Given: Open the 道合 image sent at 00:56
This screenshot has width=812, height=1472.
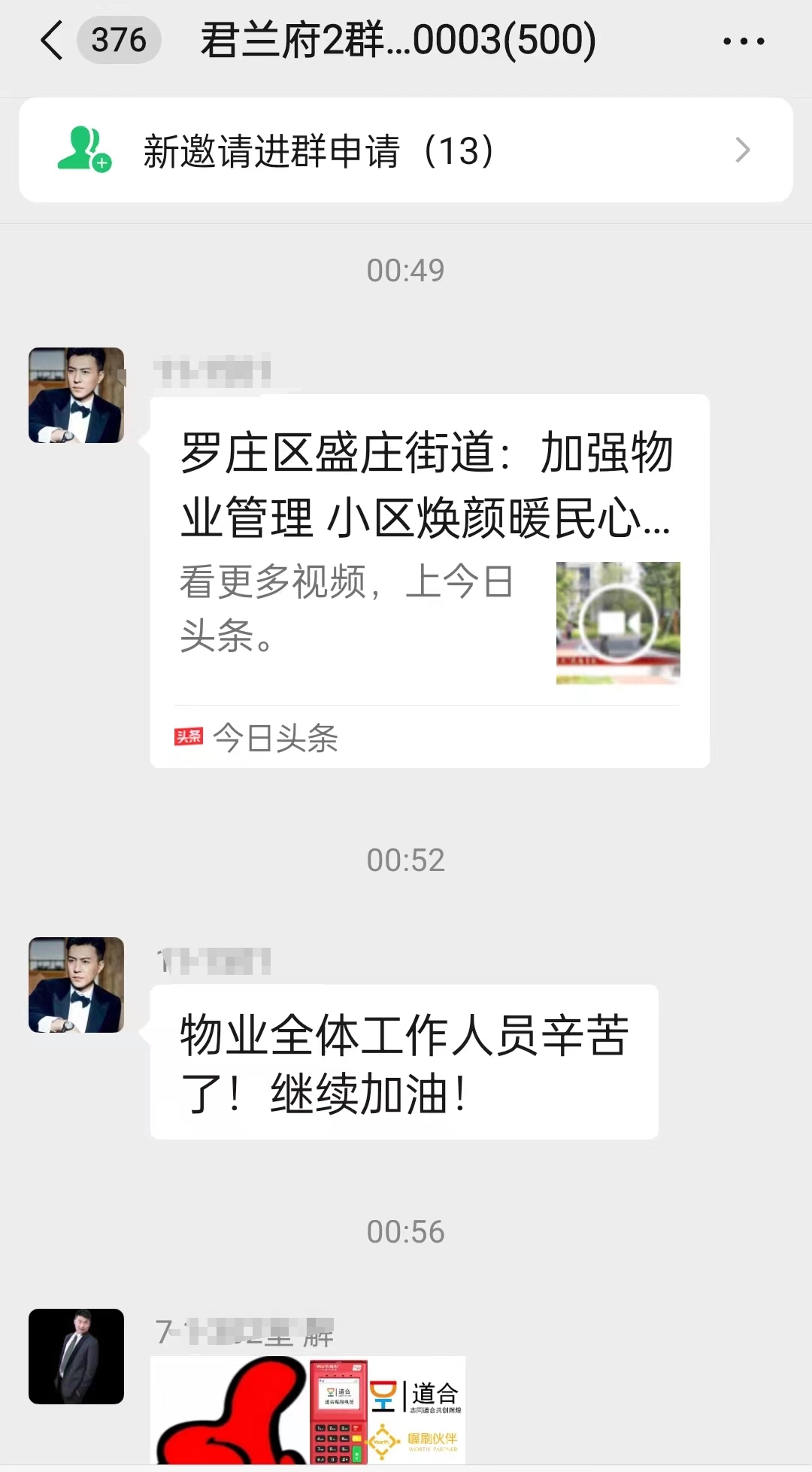Looking at the screenshot, I should tap(308, 1410).
